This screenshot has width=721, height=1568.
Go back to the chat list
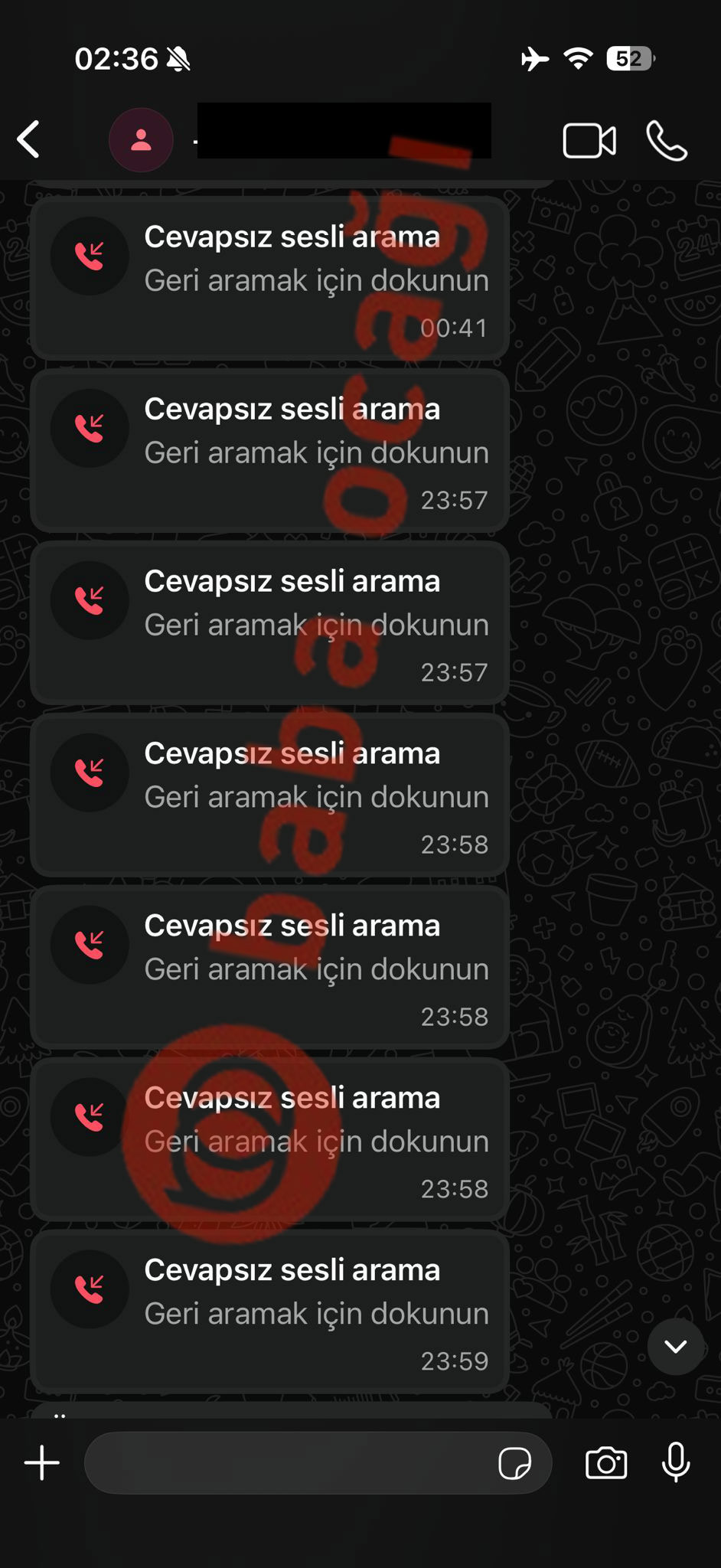(29, 140)
